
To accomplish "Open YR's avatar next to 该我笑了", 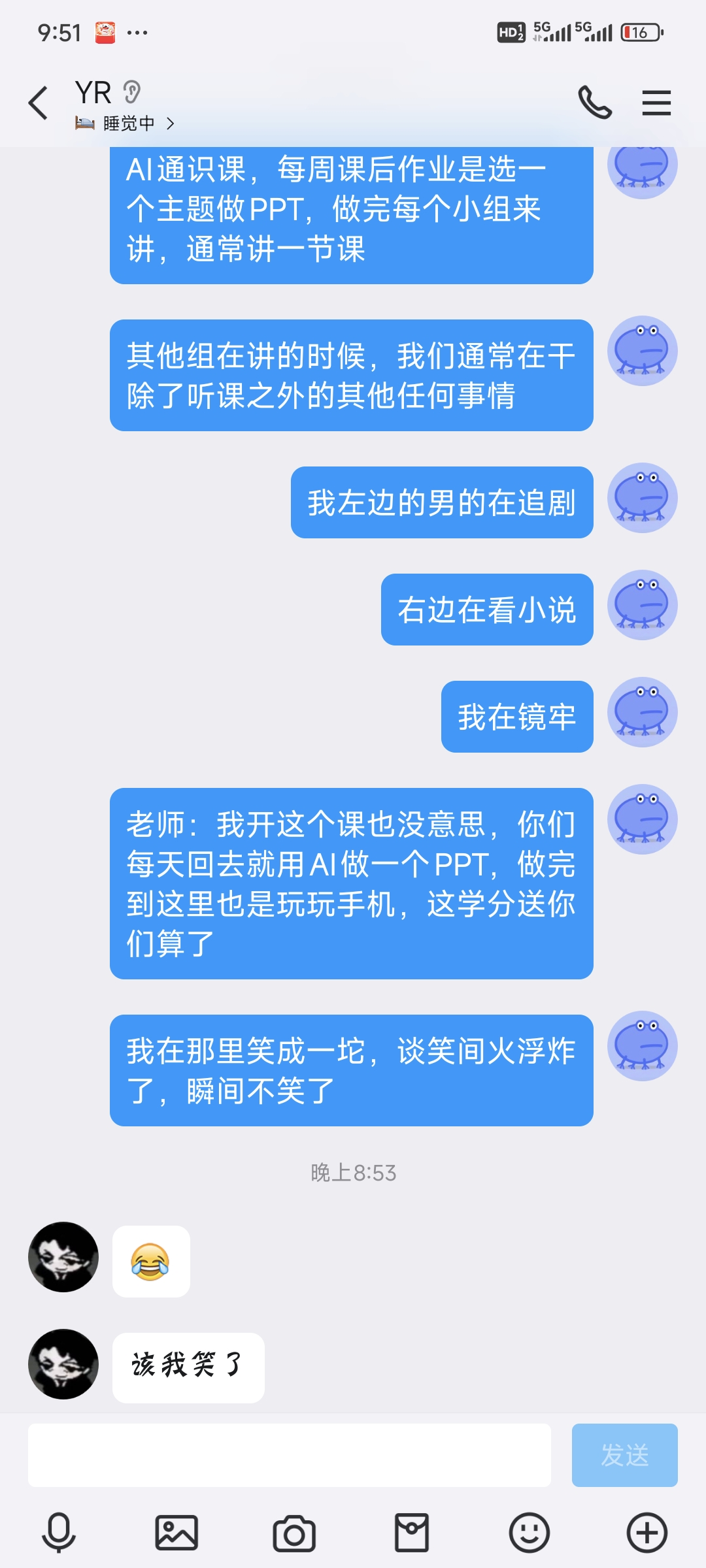I will (x=63, y=1364).
